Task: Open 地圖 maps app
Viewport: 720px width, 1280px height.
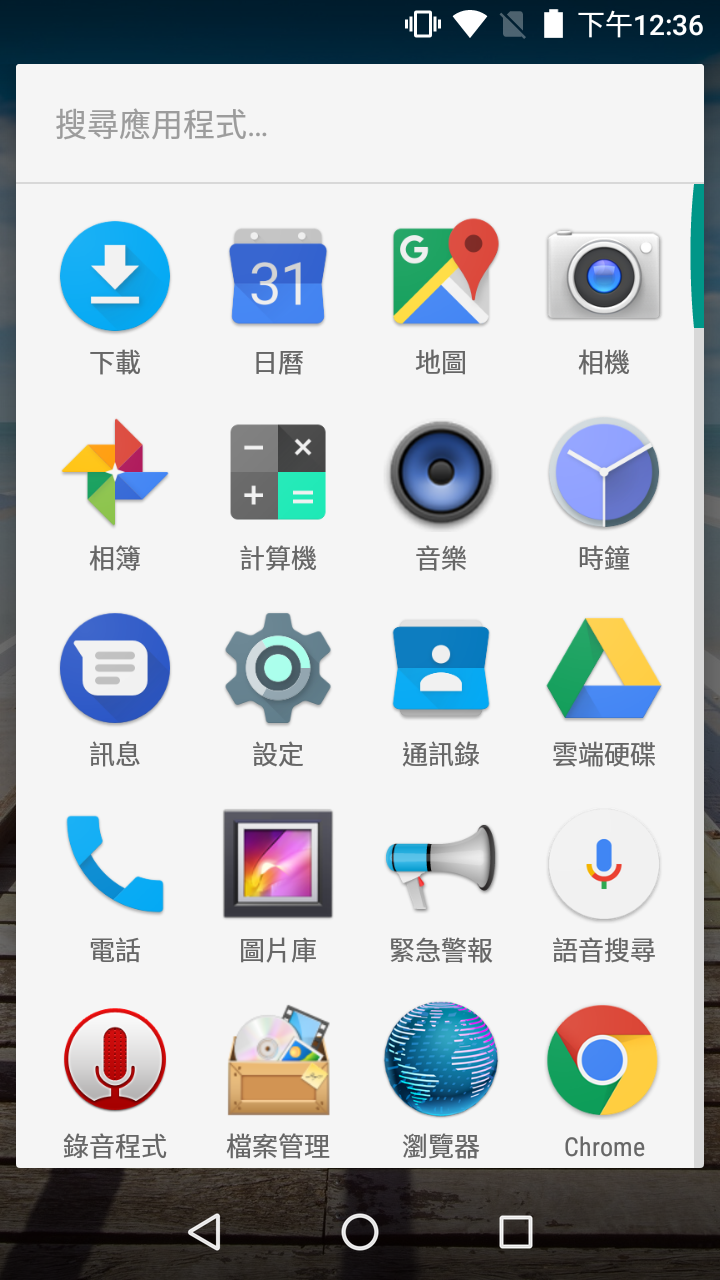Action: [x=441, y=276]
